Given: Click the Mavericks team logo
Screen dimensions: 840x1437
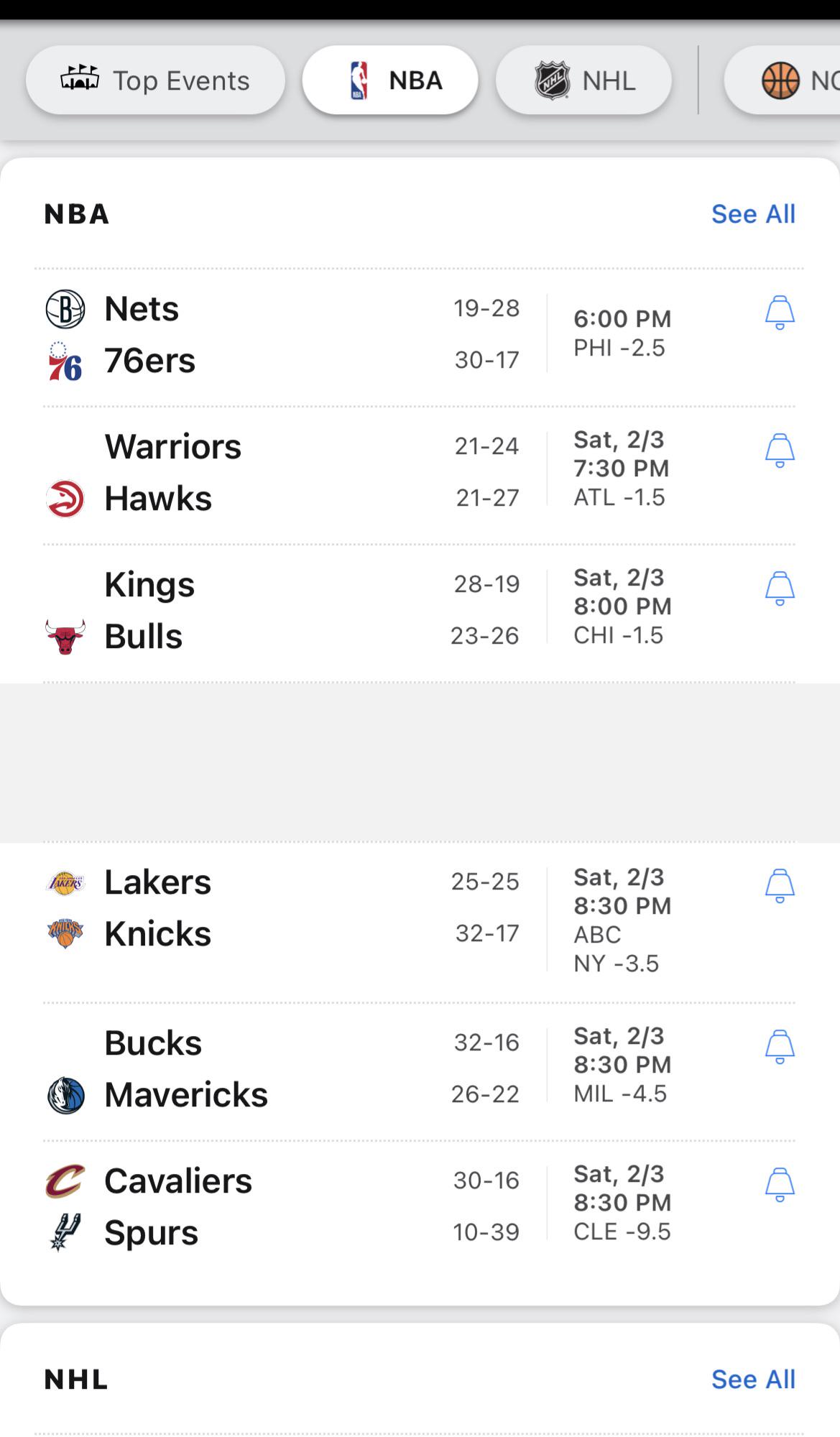Looking at the screenshot, I should (65, 1094).
